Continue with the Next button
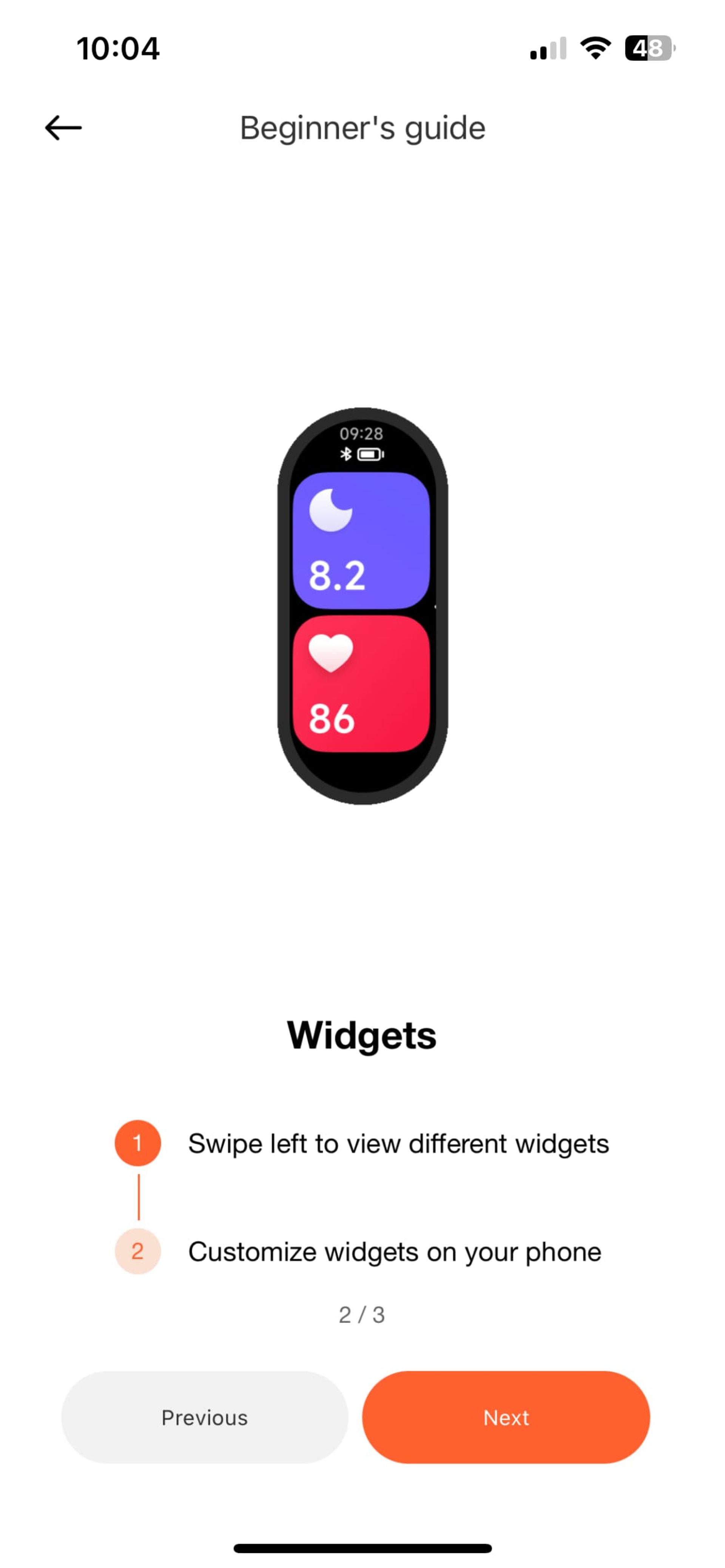 point(506,1417)
